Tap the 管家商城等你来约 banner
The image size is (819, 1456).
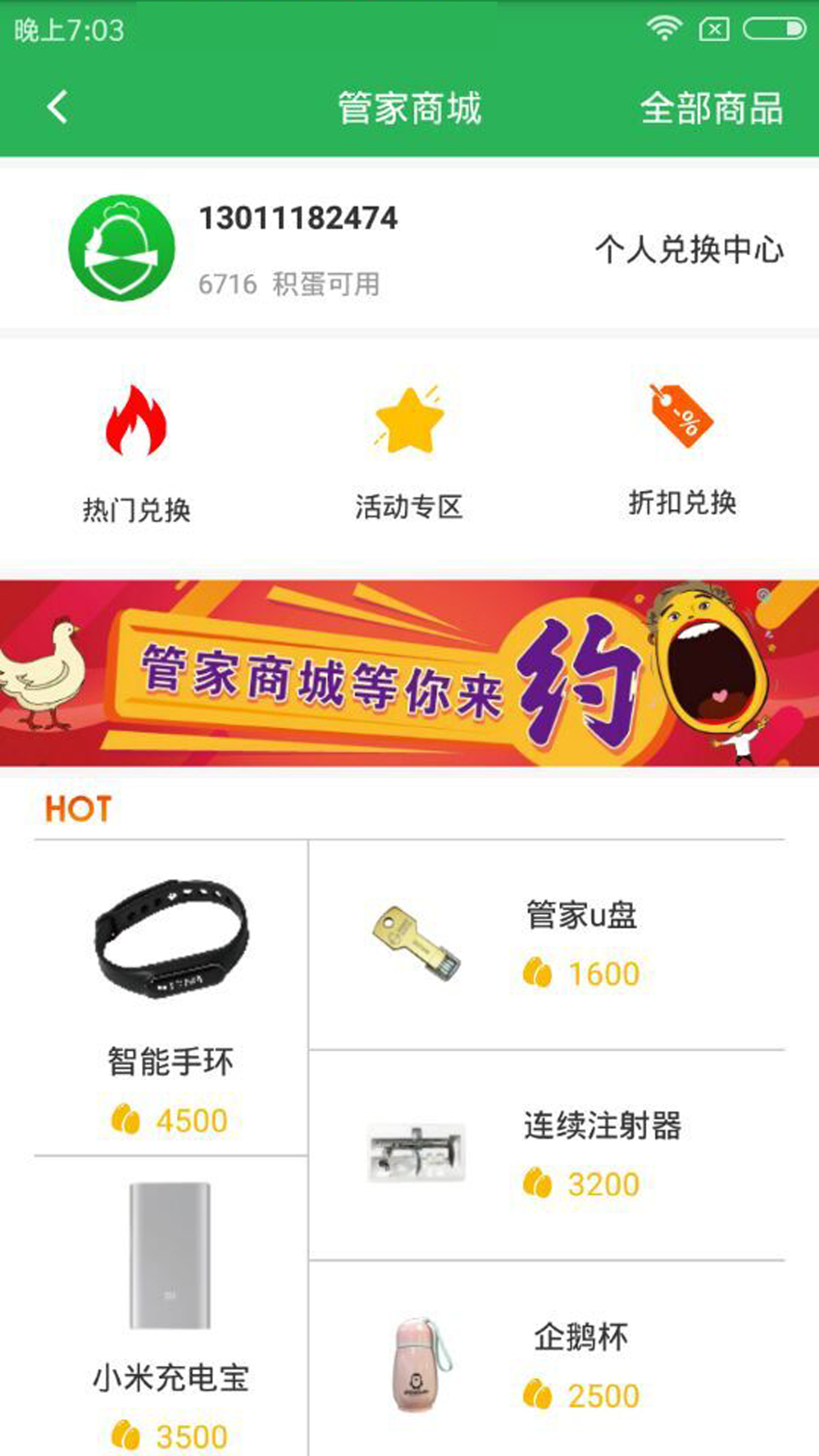click(409, 673)
